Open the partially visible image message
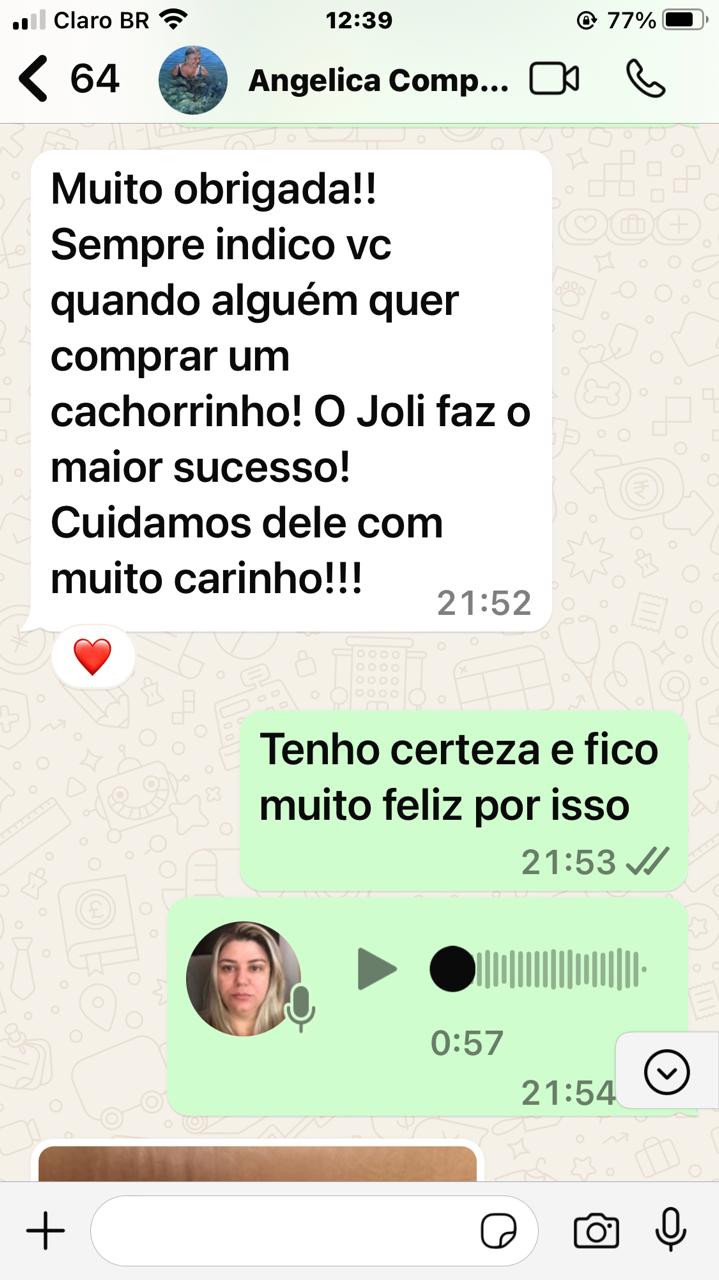 point(257,1164)
